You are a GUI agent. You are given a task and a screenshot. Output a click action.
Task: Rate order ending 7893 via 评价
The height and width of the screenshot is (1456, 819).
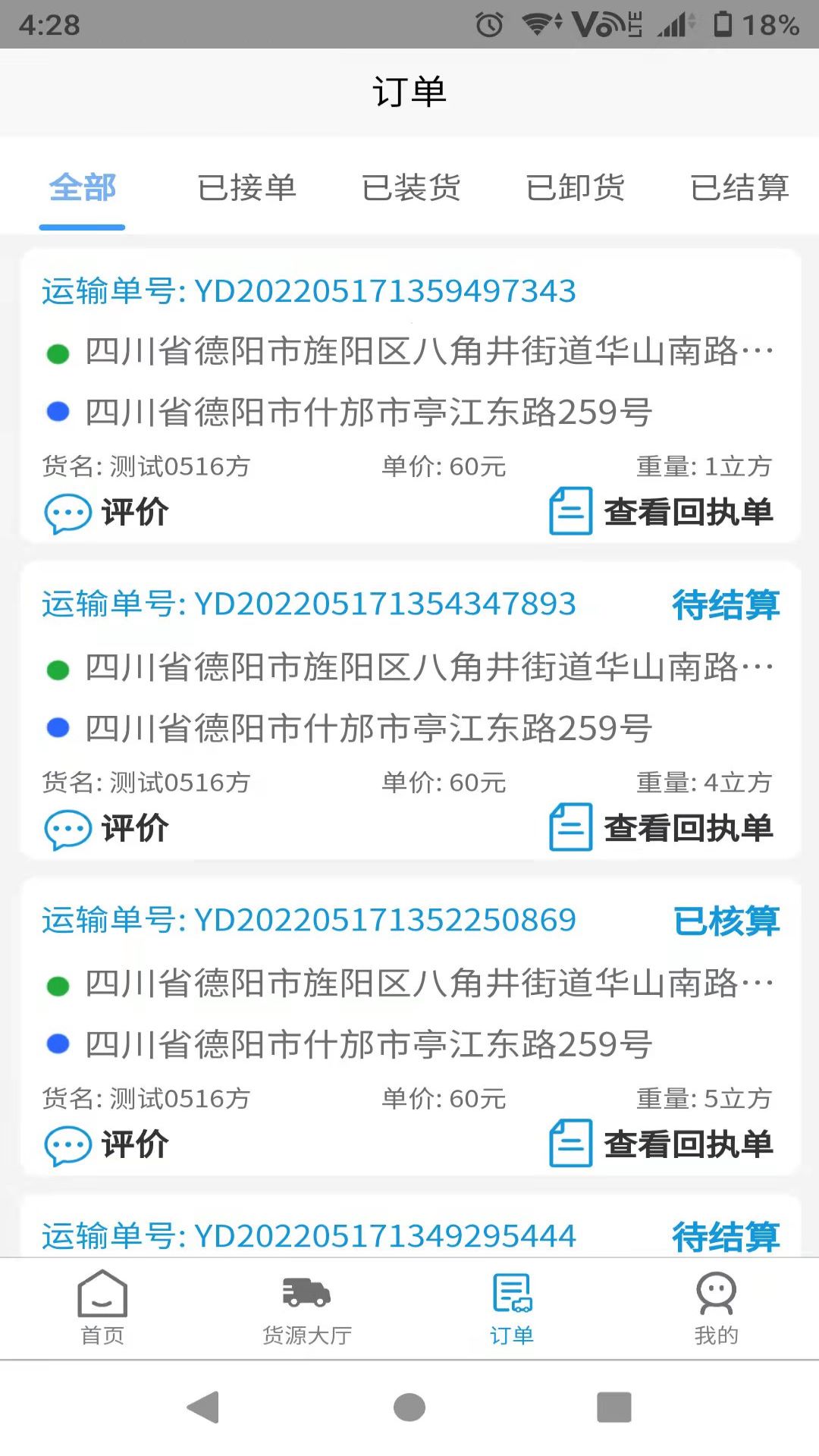[x=107, y=829]
